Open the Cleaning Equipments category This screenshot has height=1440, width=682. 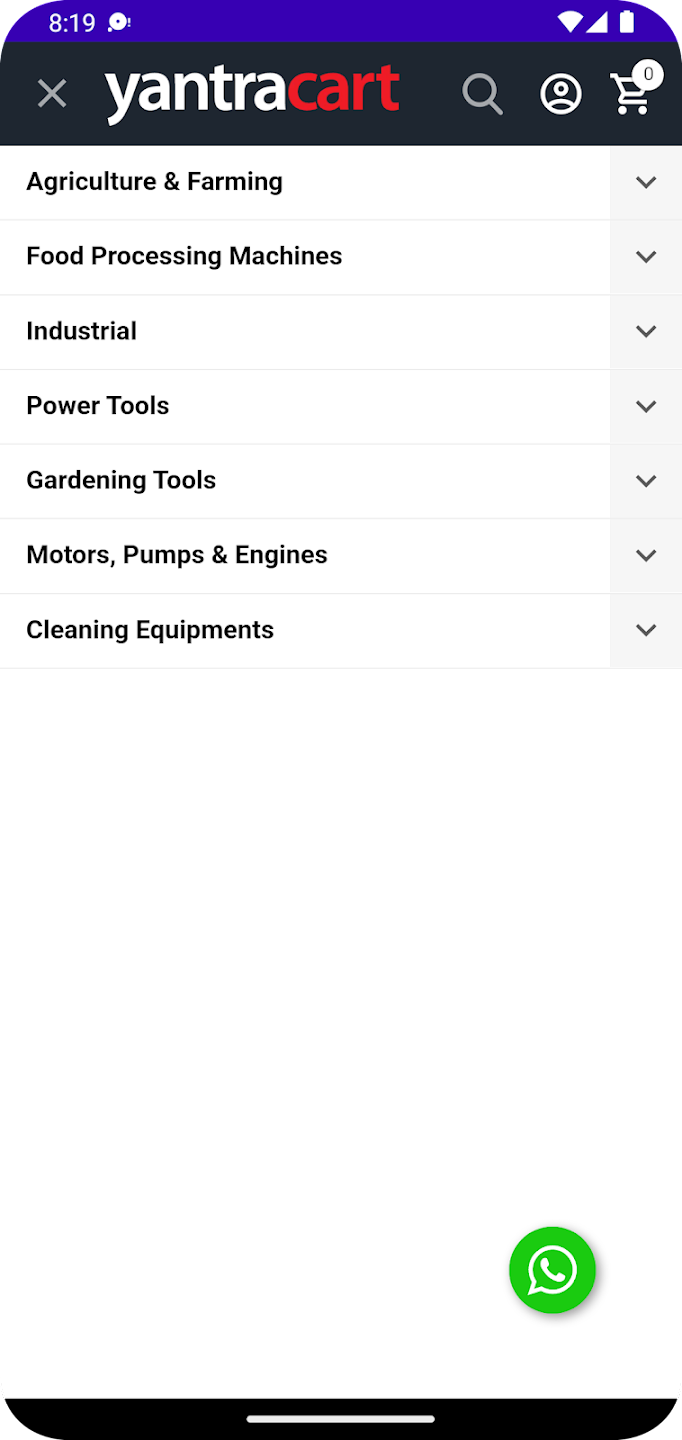(x=150, y=630)
